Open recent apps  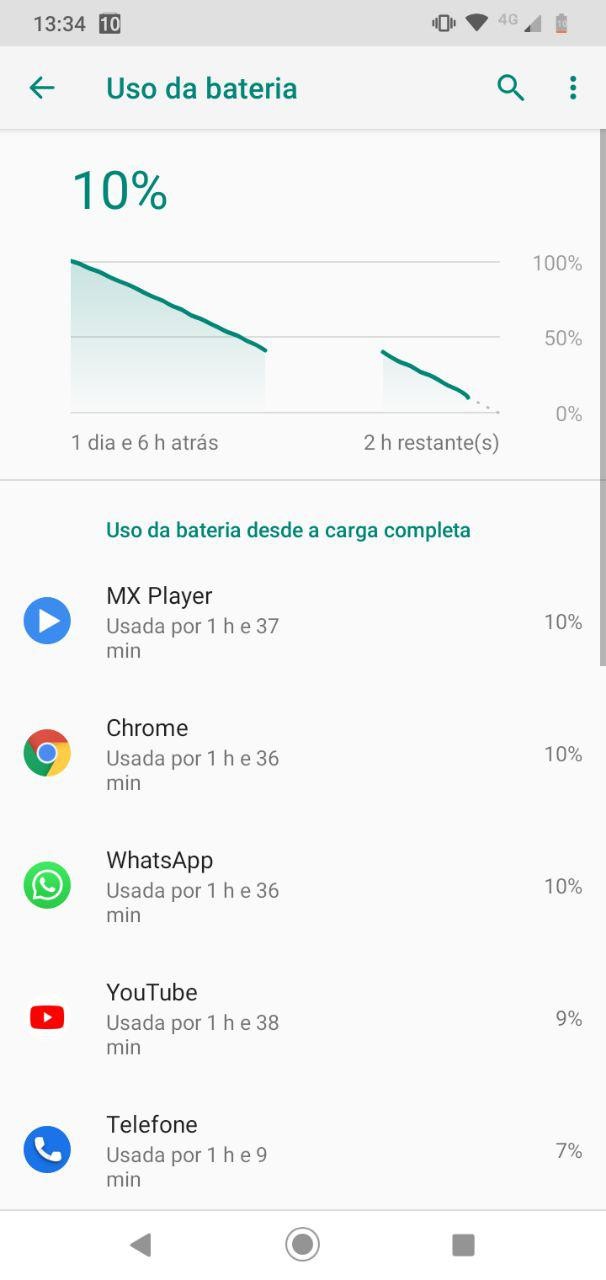(x=463, y=1244)
